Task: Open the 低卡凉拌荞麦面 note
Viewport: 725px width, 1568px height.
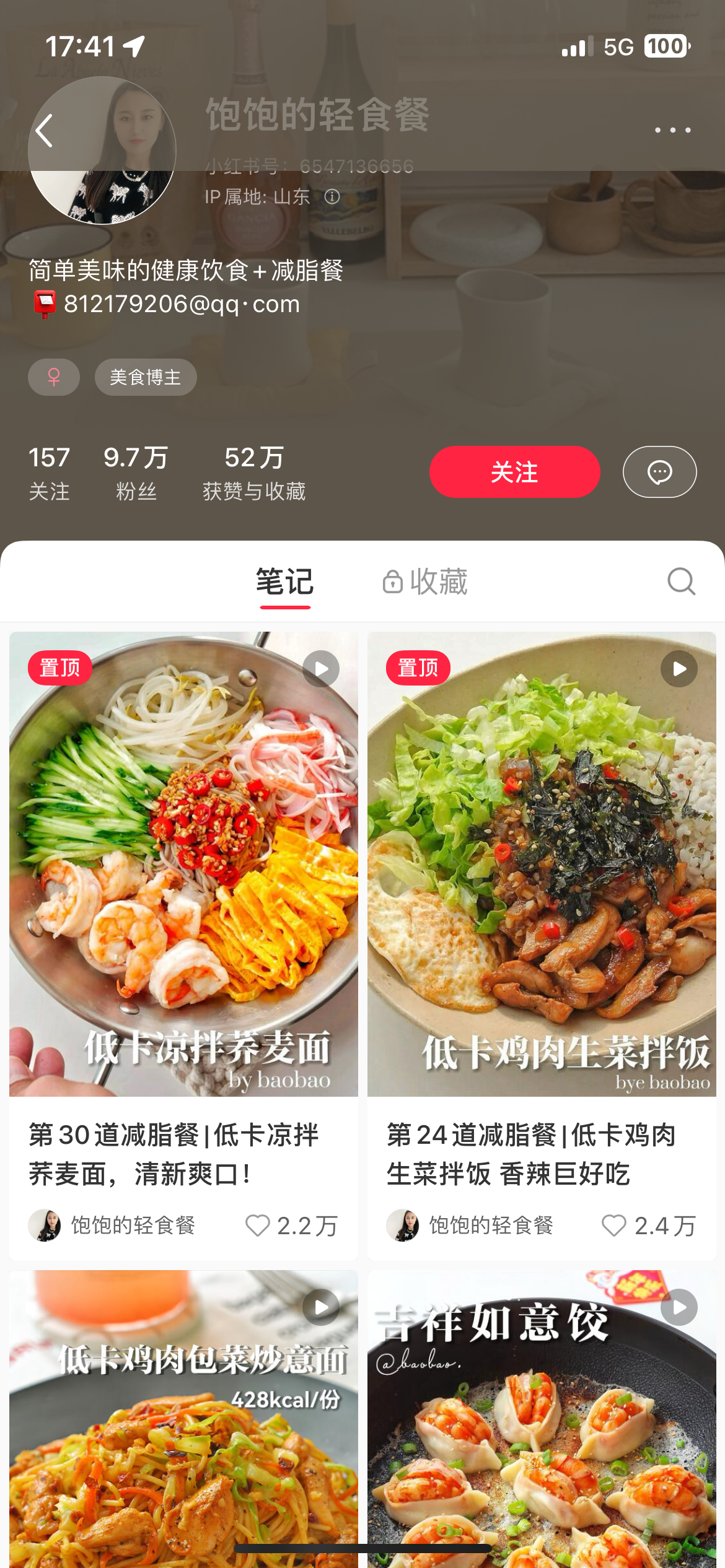Action: click(x=183, y=864)
